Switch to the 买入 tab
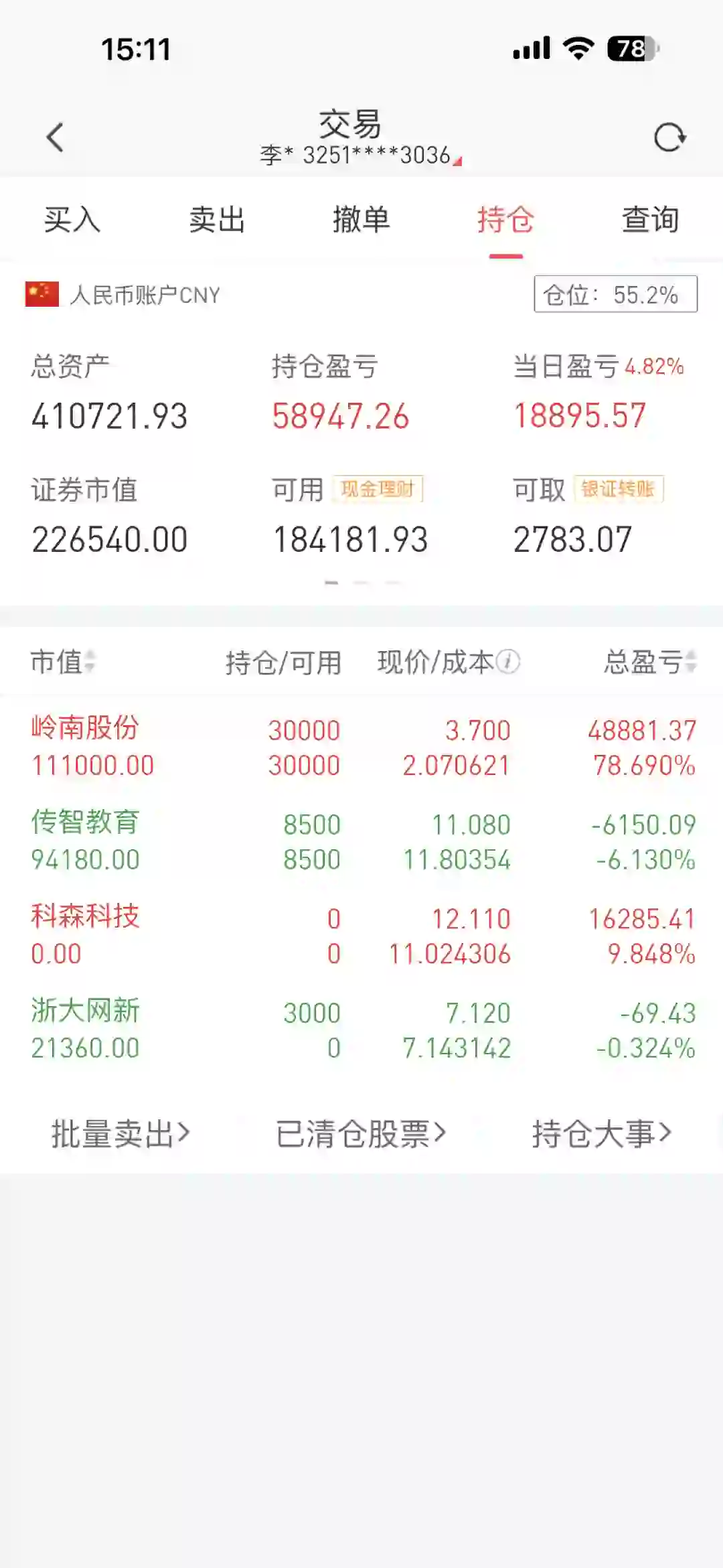 (72, 220)
